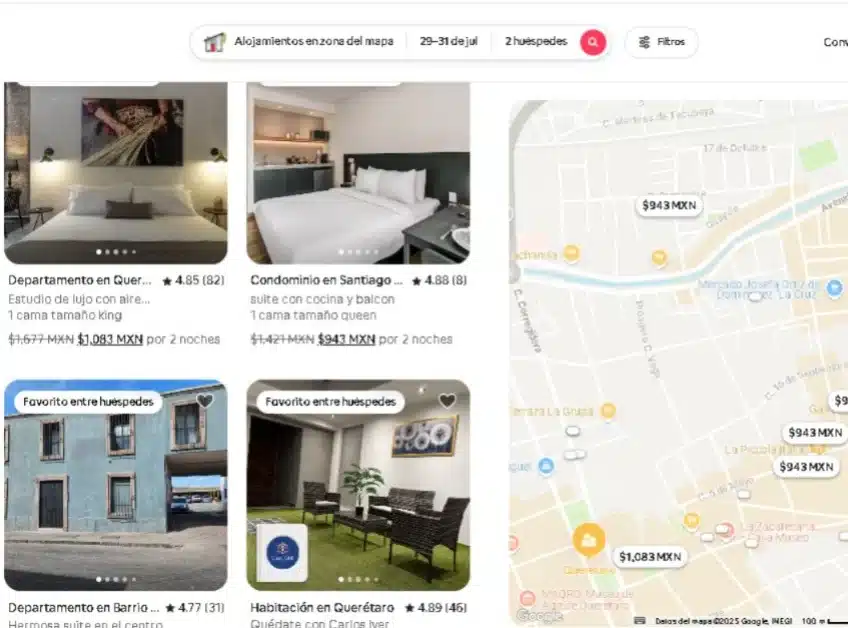View the Habitación en Querétaro listing
The image size is (848, 628).
pos(358,484)
